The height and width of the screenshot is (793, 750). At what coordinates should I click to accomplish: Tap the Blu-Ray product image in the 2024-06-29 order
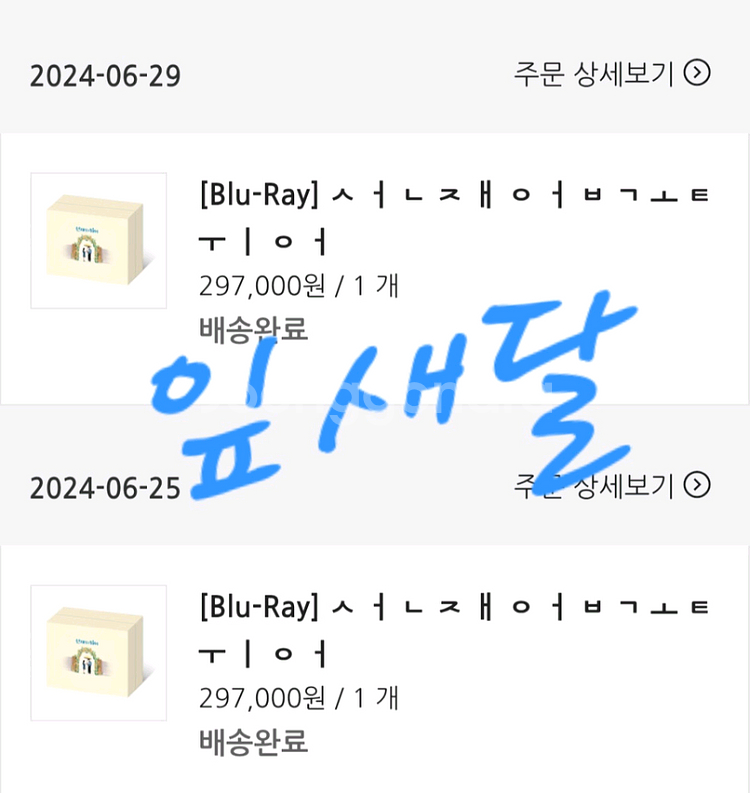[99, 241]
